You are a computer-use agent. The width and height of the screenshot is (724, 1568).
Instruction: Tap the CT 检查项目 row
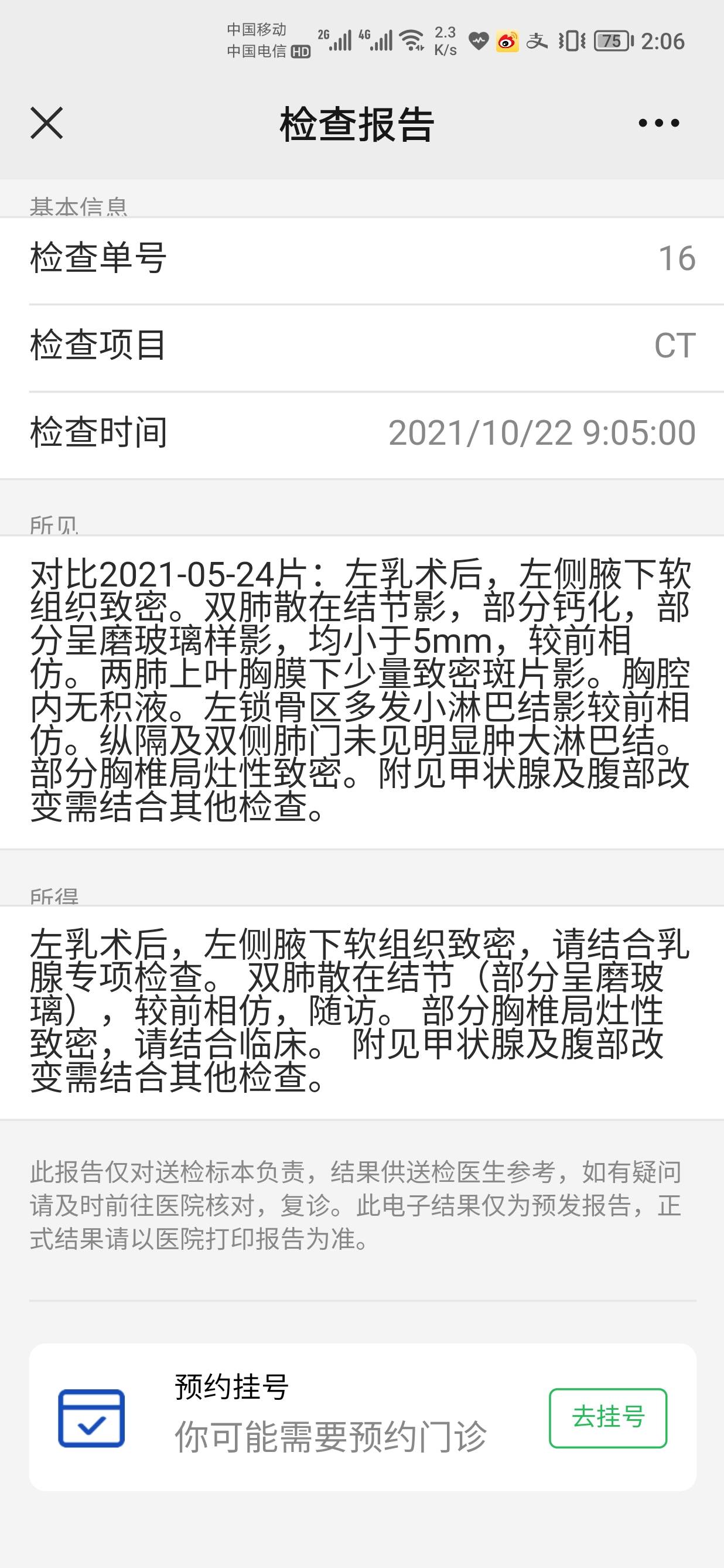click(x=362, y=345)
